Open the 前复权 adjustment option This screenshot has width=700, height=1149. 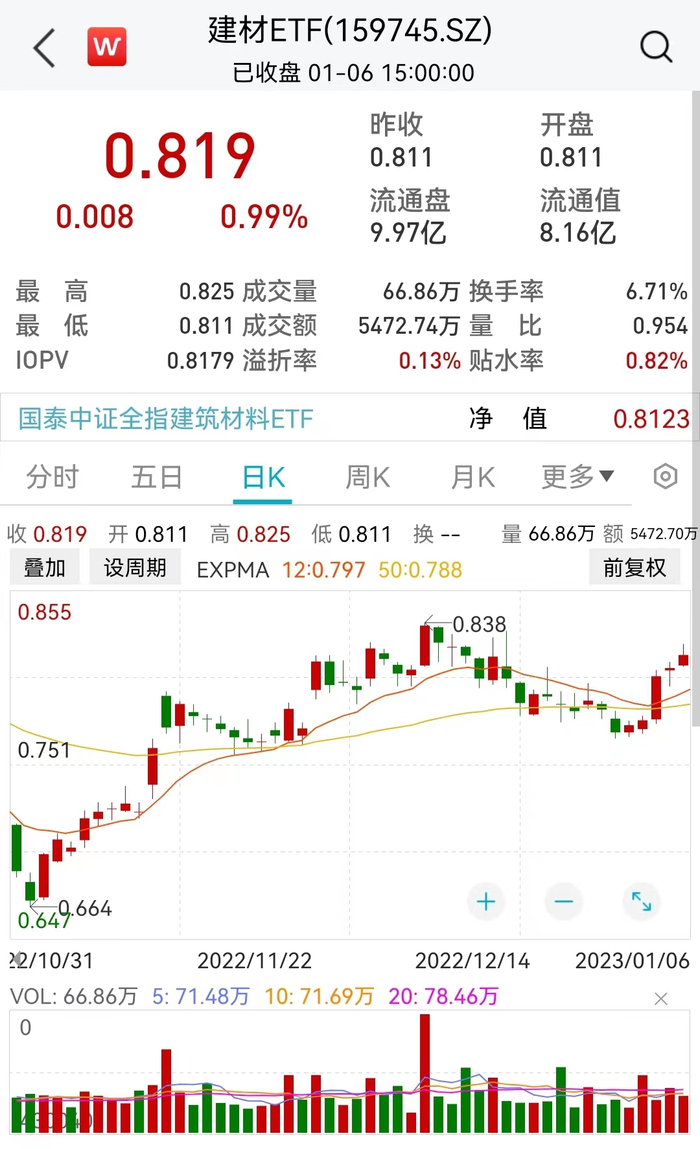[634, 568]
